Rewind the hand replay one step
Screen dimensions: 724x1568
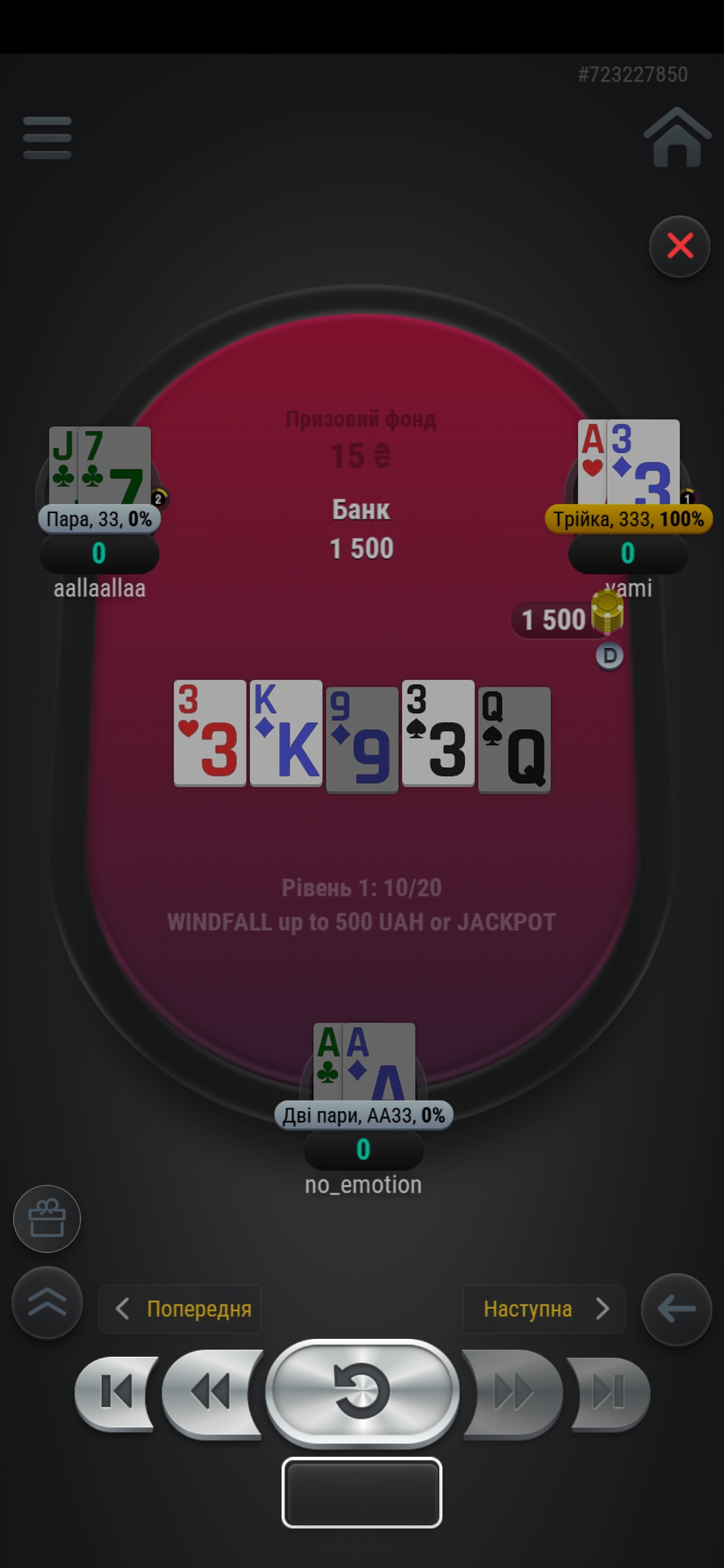(212, 1392)
